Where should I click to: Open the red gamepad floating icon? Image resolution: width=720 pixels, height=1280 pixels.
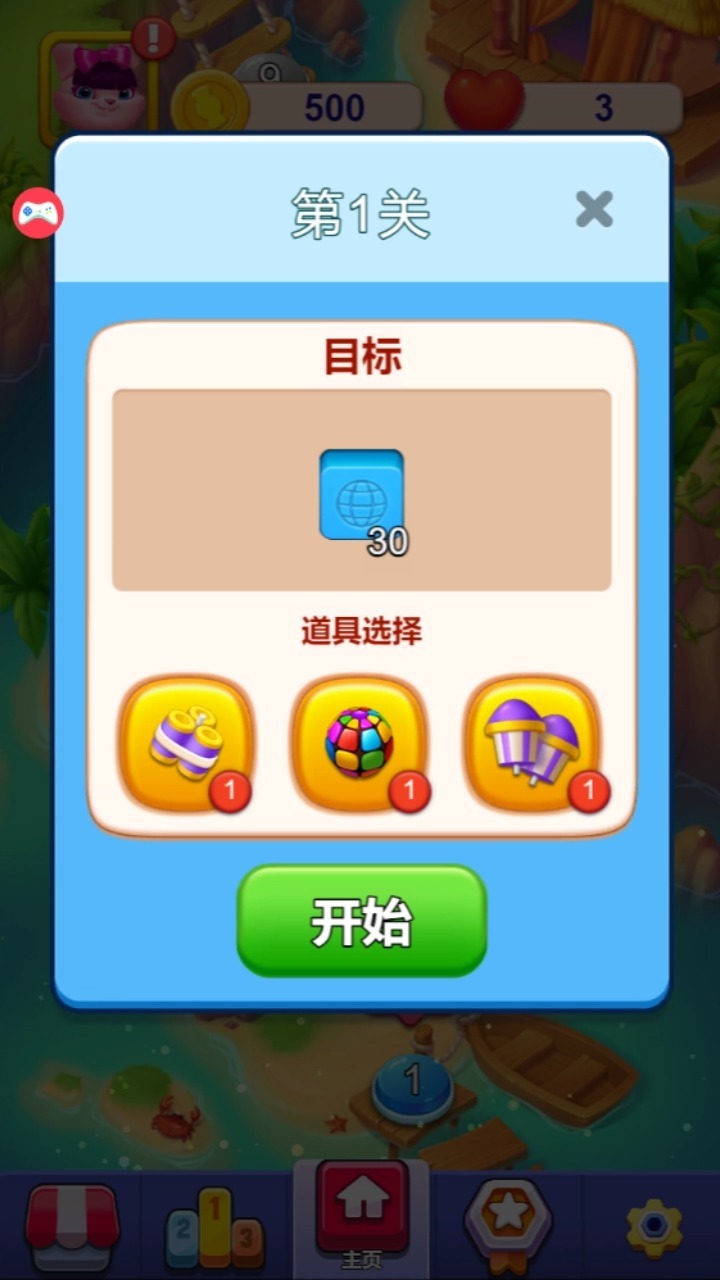point(38,213)
